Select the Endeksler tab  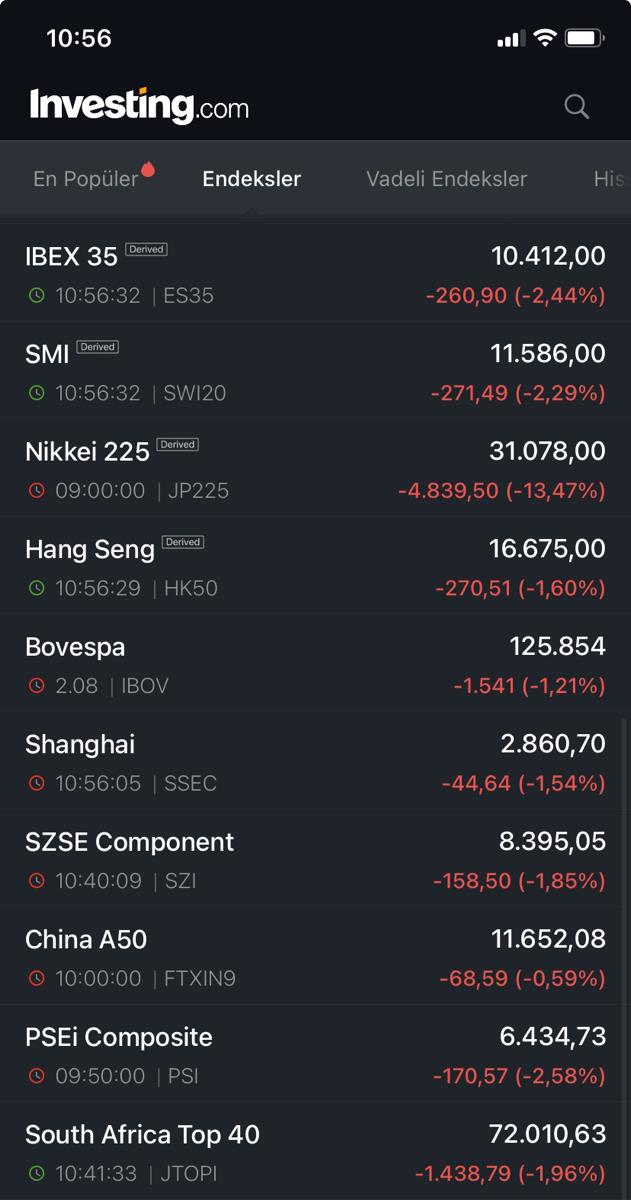click(252, 179)
